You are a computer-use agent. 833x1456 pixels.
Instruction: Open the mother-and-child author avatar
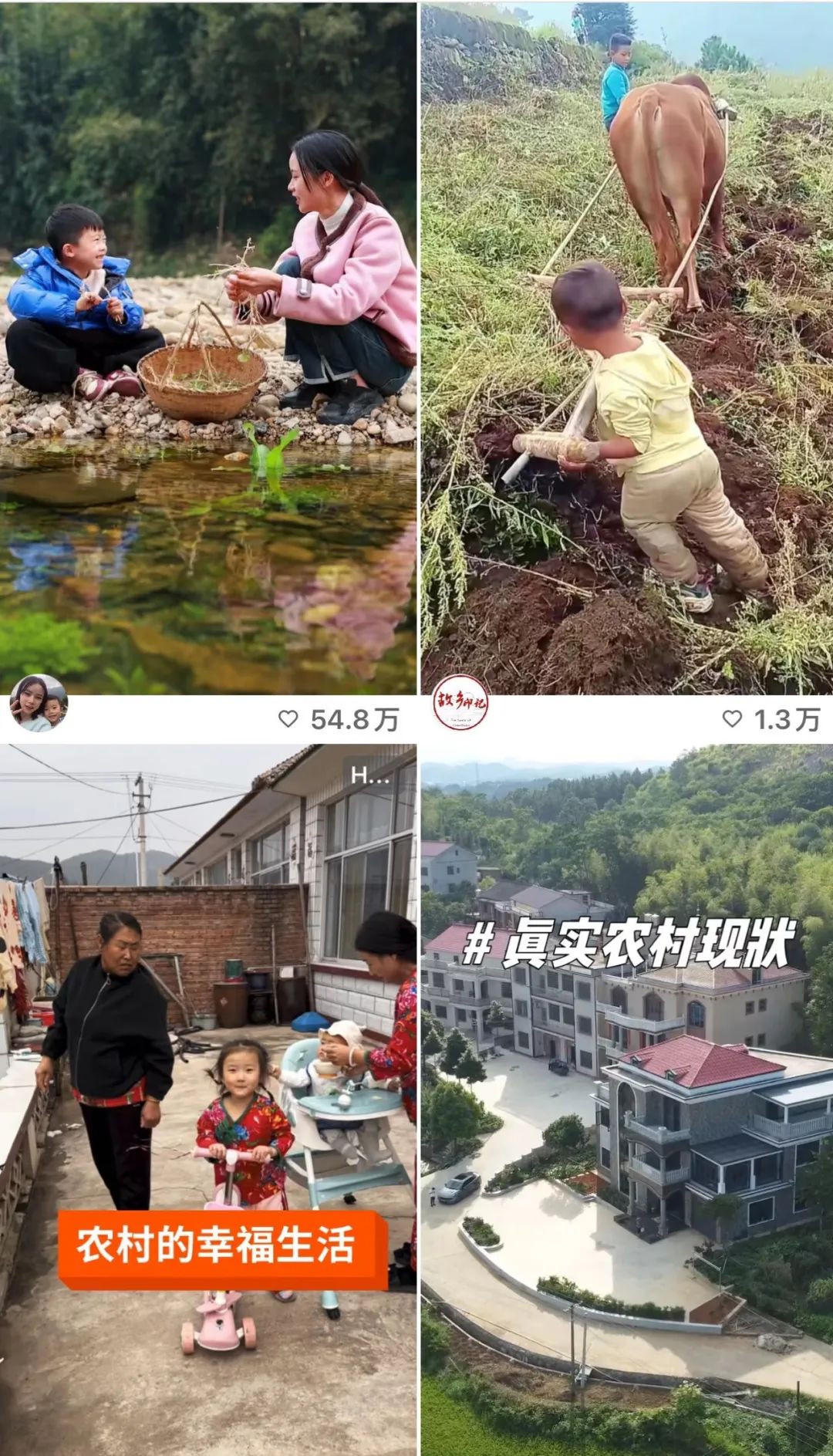click(39, 703)
